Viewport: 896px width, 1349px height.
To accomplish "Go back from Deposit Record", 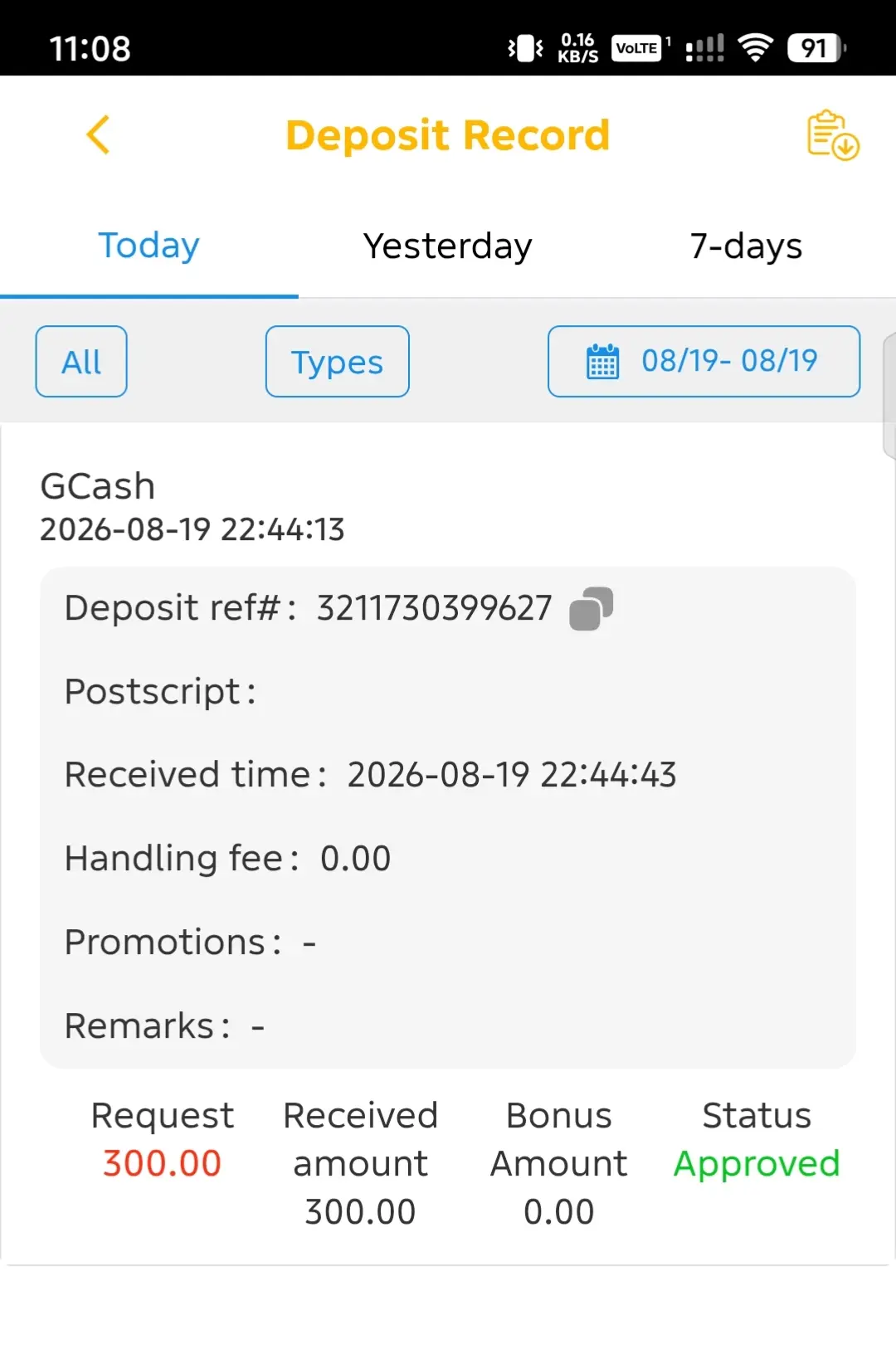I will [98, 135].
